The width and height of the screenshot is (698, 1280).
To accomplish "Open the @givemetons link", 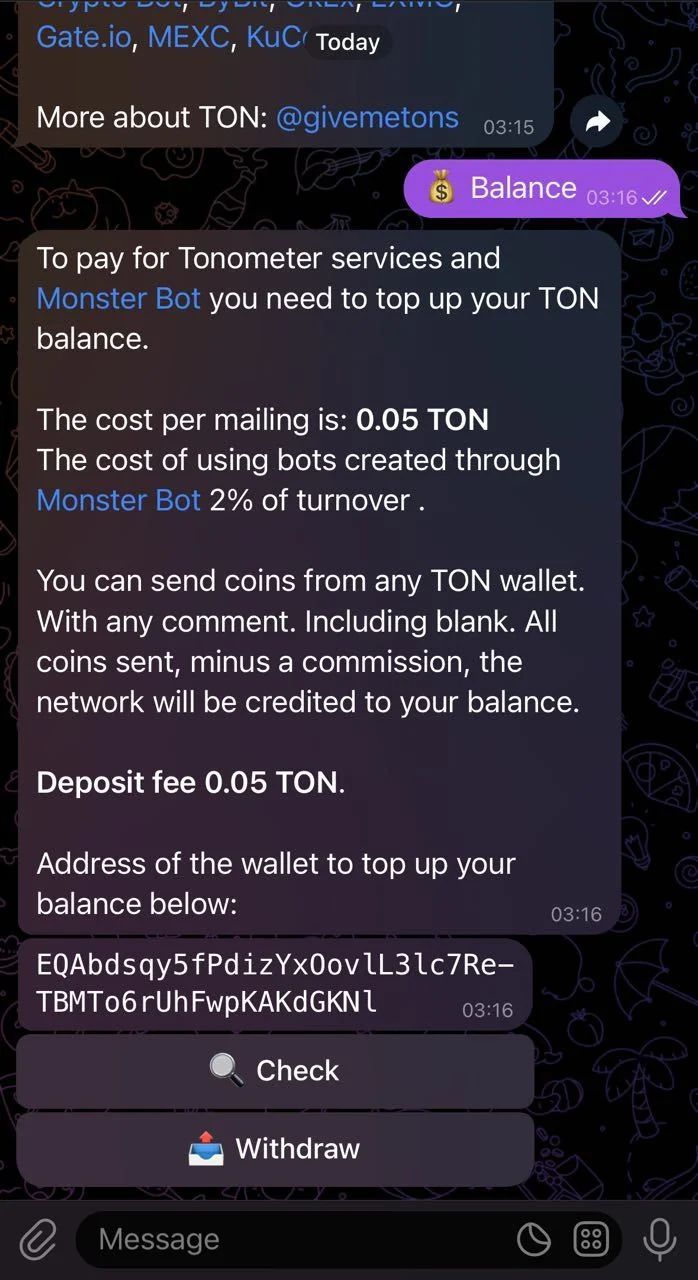I will click(367, 117).
